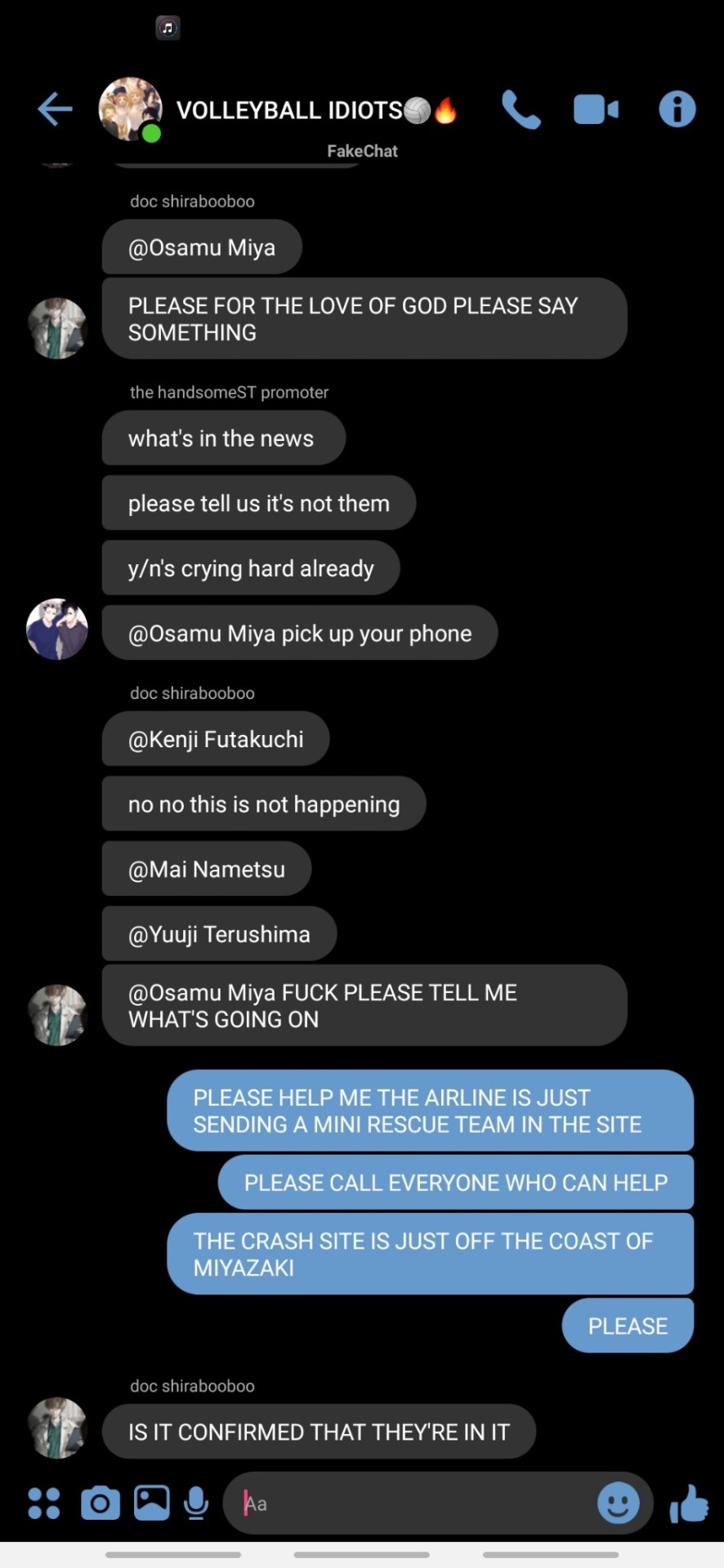This screenshot has height=1568, width=724.
Task: Open the photo gallery picker
Action: coord(152,1503)
